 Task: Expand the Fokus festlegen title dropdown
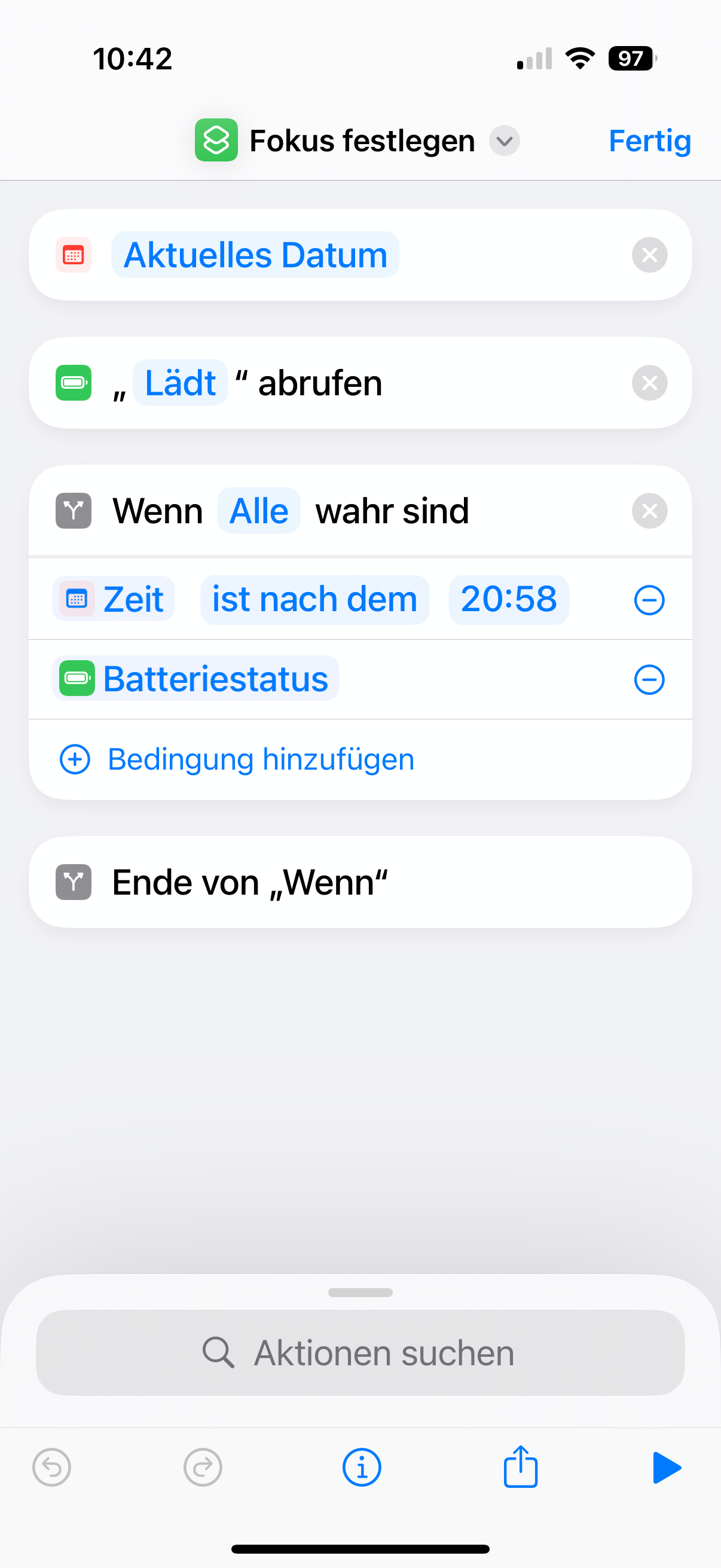coord(505,141)
